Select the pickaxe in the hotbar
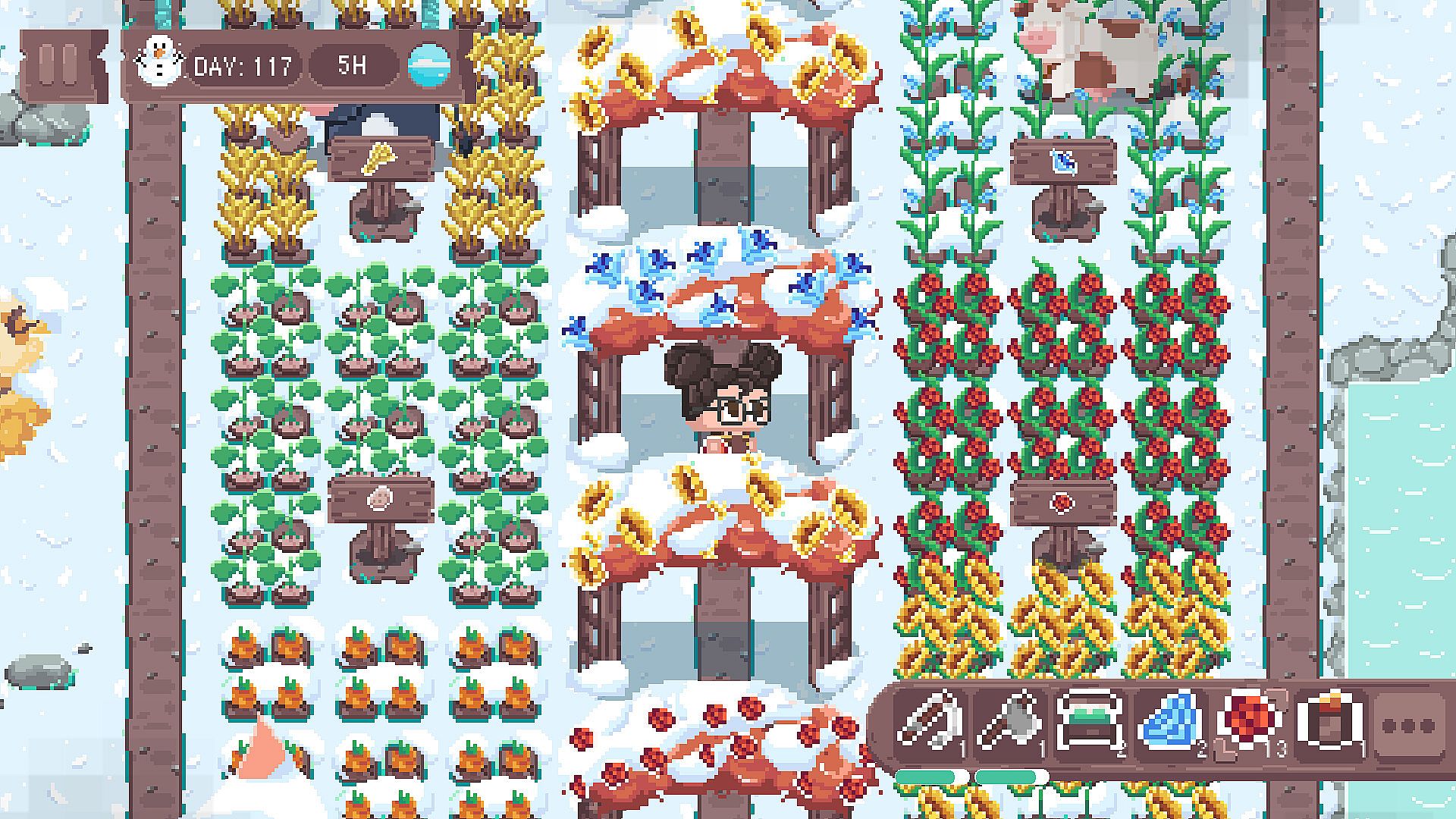The image size is (1456, 819). point(929,723)
